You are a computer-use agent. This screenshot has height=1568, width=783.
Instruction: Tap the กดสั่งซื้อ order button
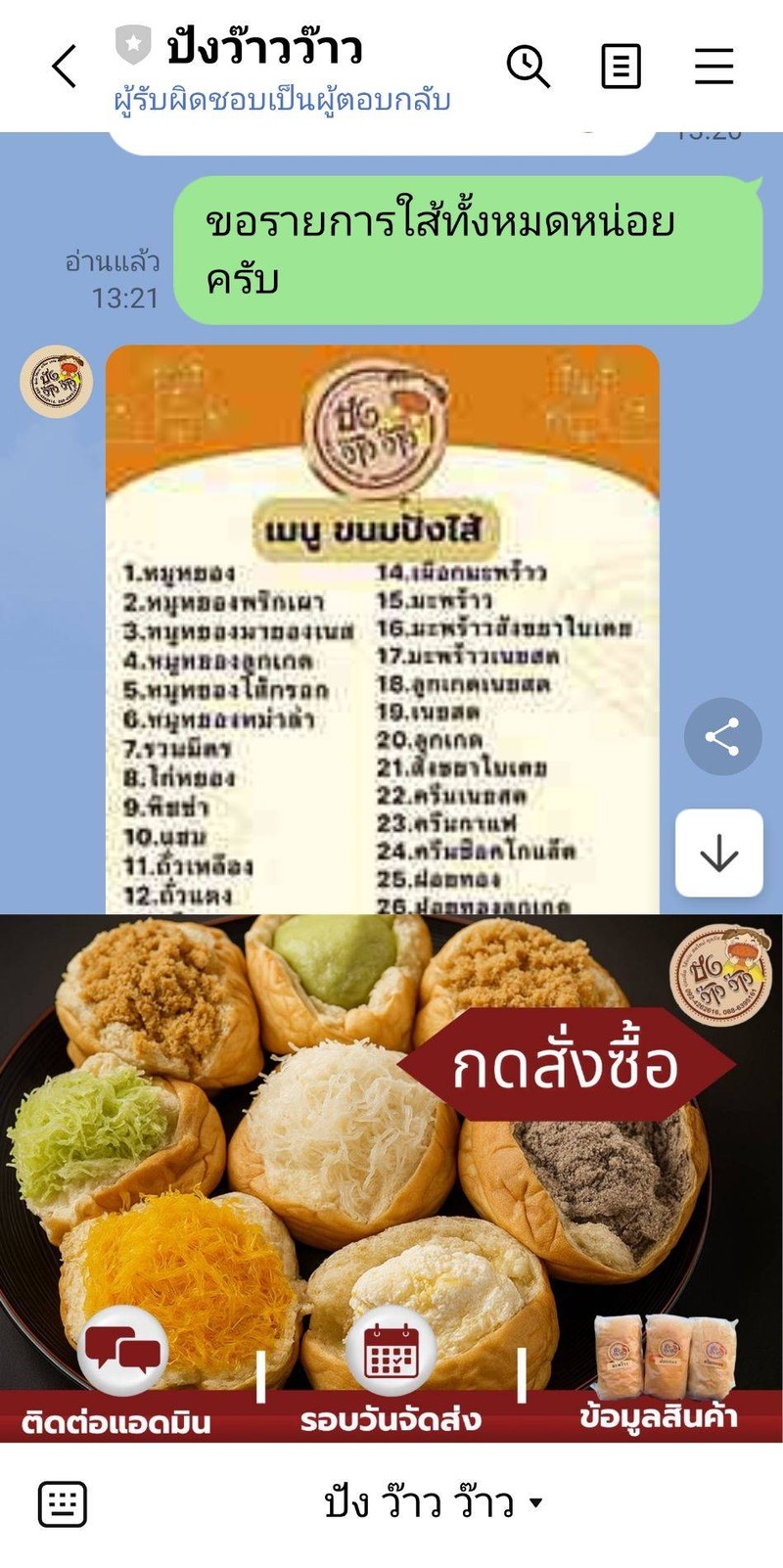[565, 1066]
